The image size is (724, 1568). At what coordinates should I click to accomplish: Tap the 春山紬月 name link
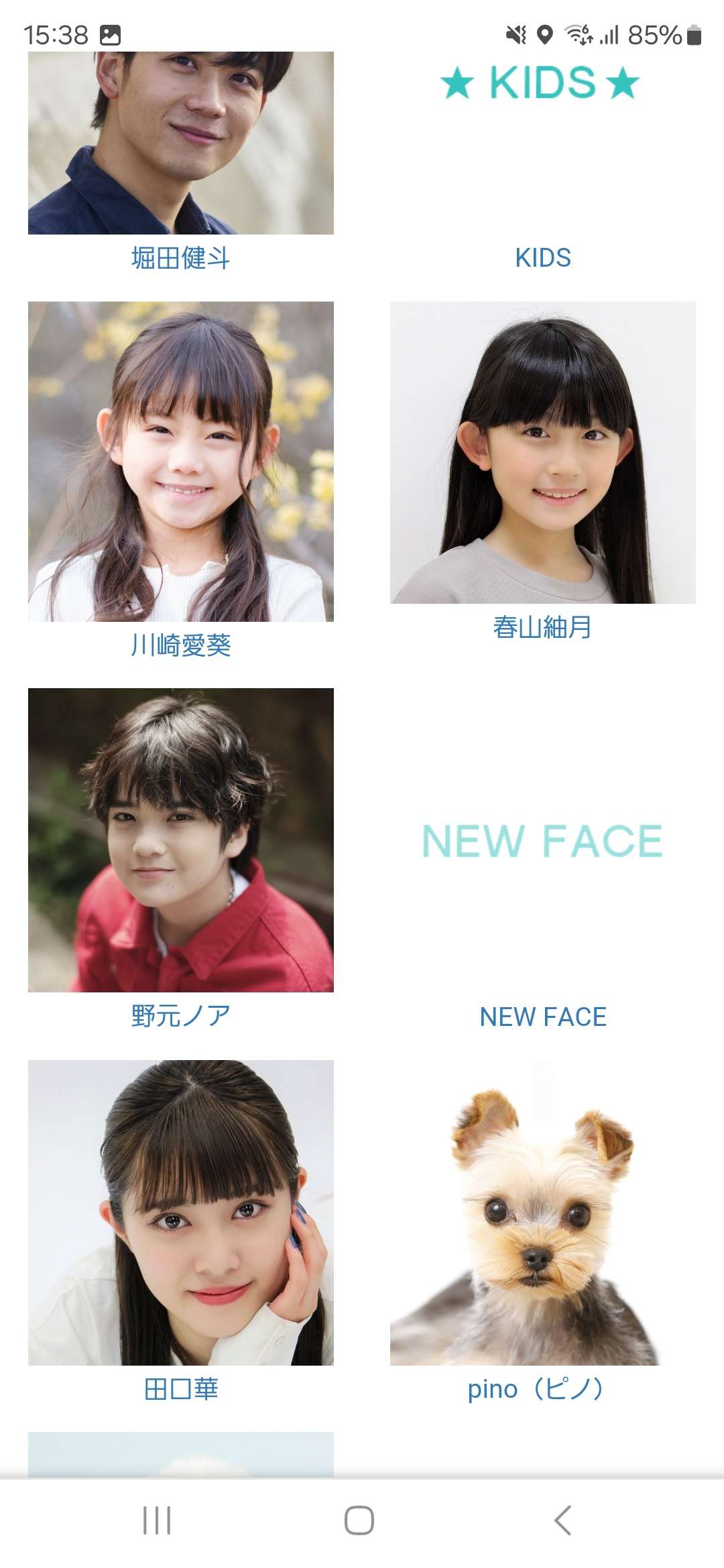click(x=542, y=627)
